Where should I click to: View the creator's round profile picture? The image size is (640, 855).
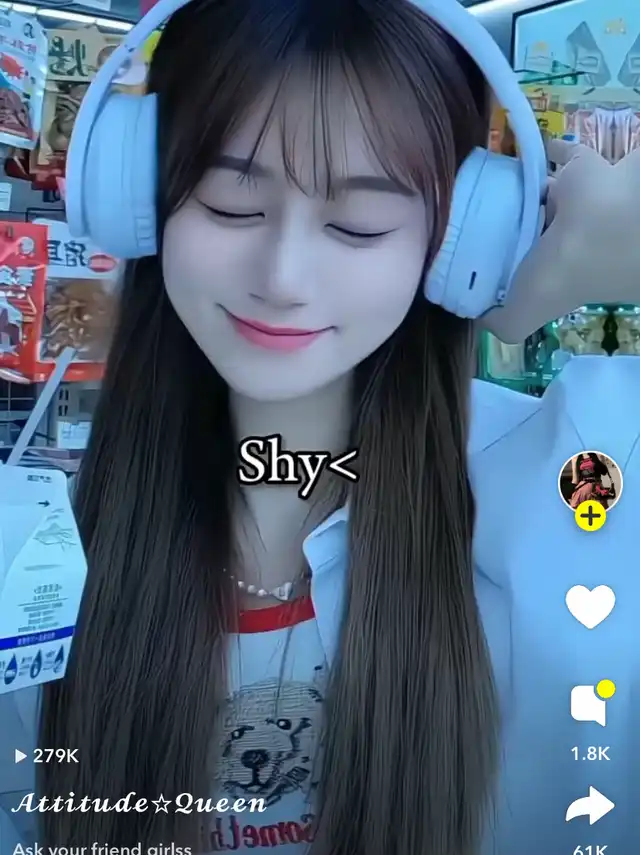click(590, 481)
